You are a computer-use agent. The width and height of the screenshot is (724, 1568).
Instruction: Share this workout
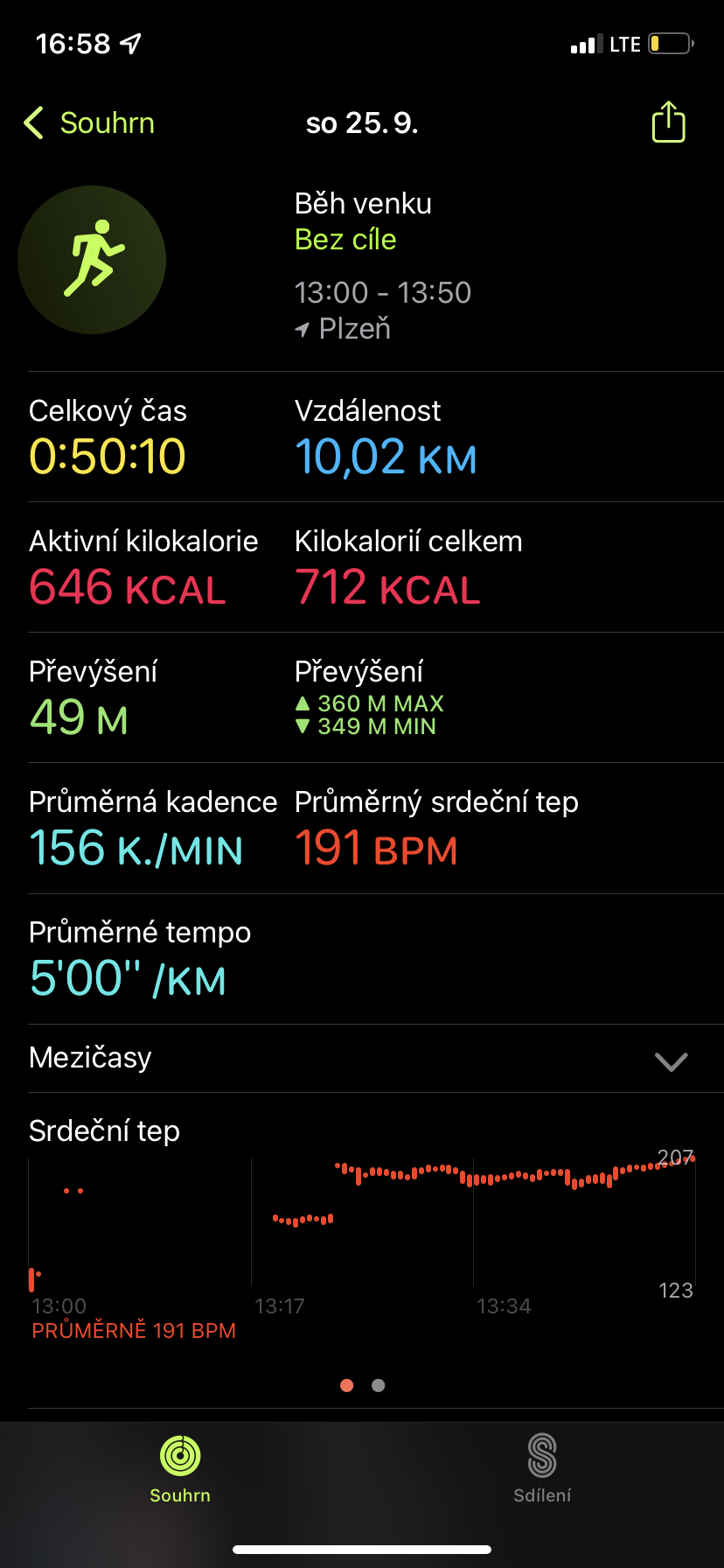point(668,122)
